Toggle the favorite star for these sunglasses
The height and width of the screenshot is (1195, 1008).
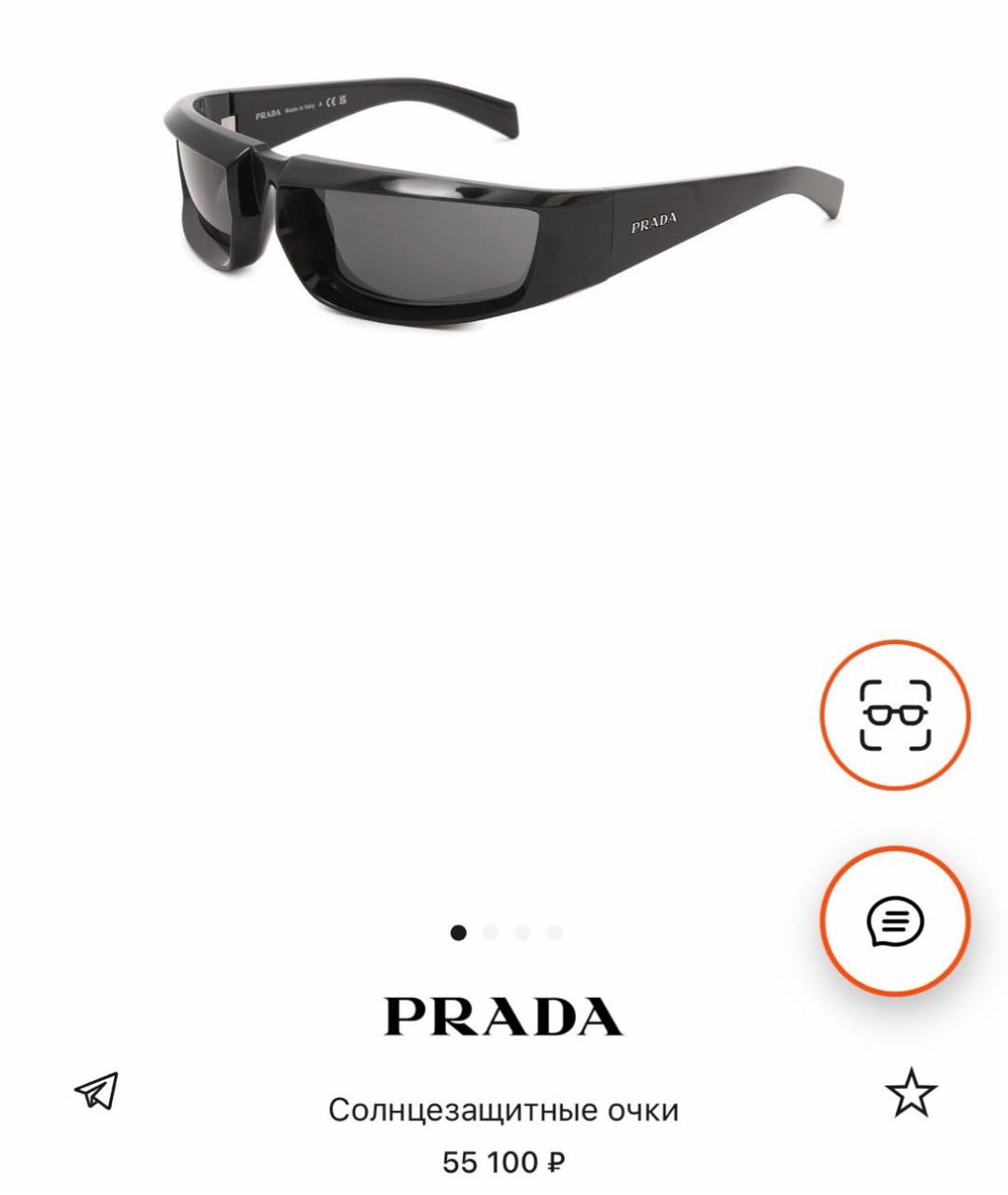coord(912,1090)
